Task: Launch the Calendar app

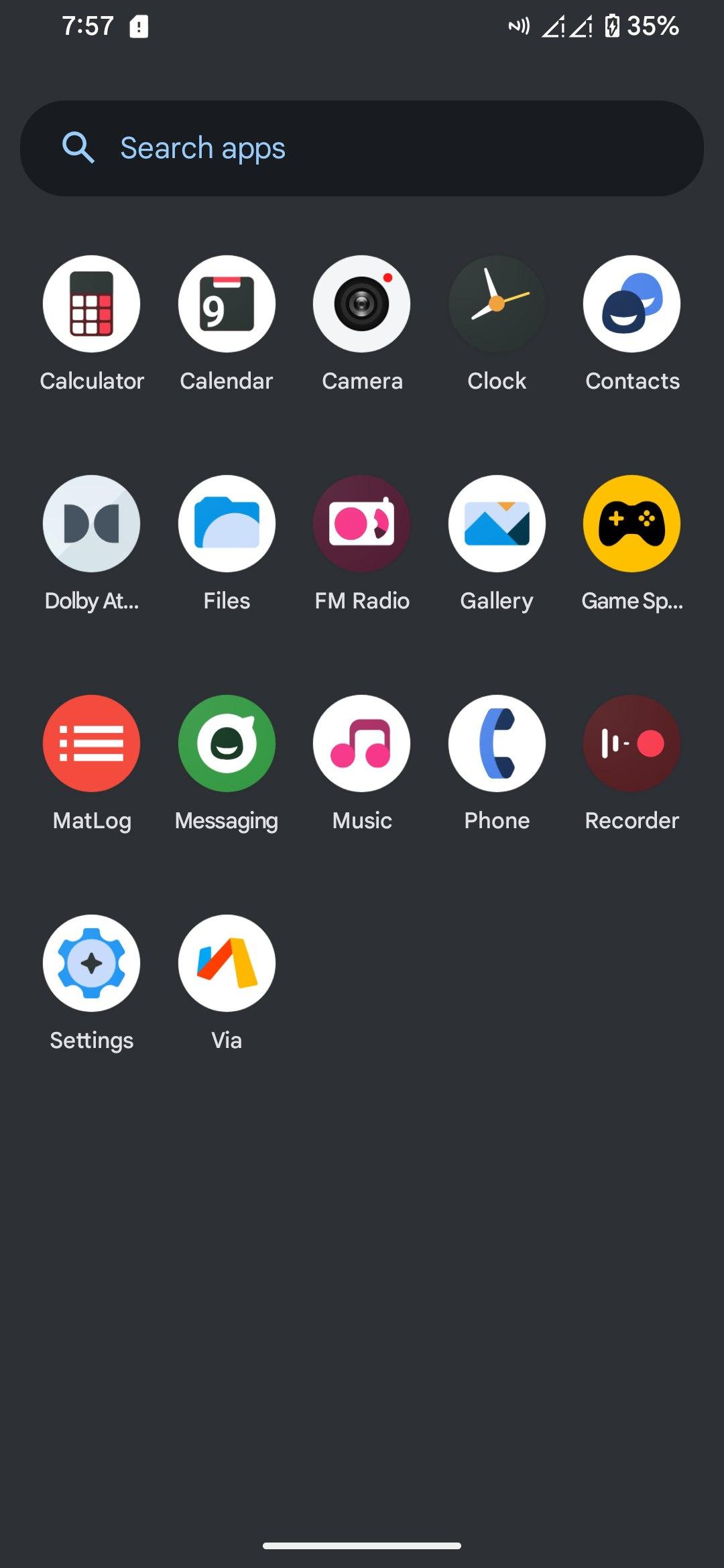Action: [x=227, y=304]
